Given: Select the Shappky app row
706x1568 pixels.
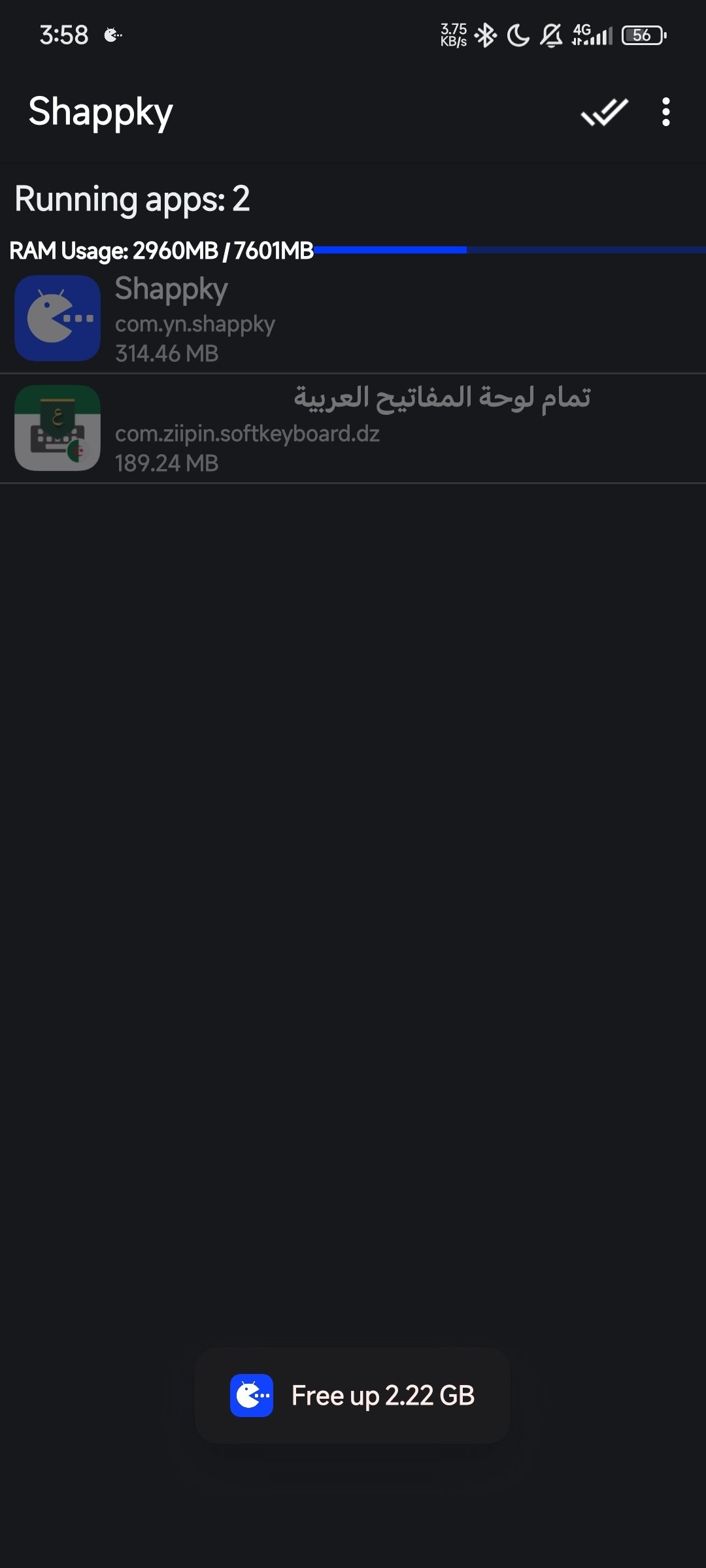Looking at the screenshot, I should 353,319.
